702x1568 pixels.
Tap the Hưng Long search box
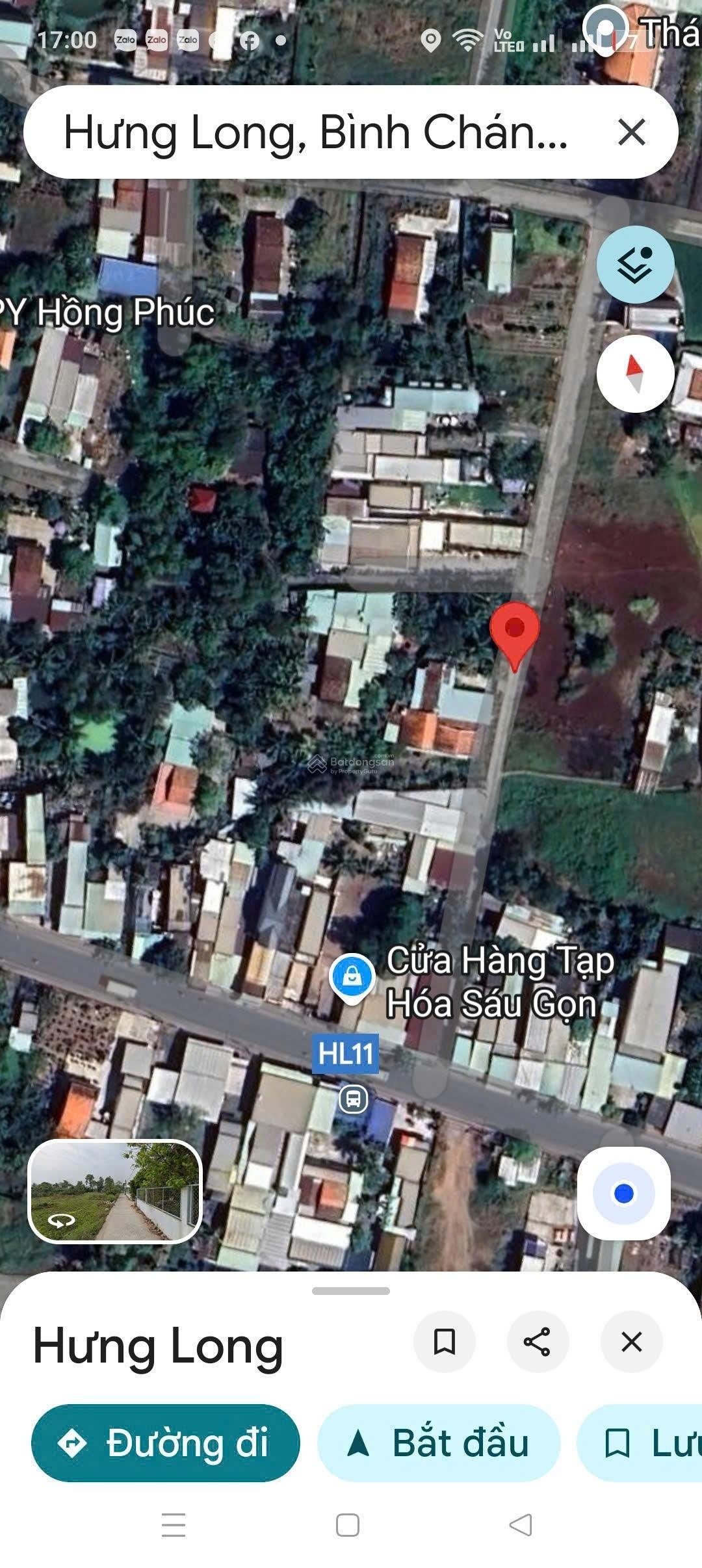tap(315, 133)
